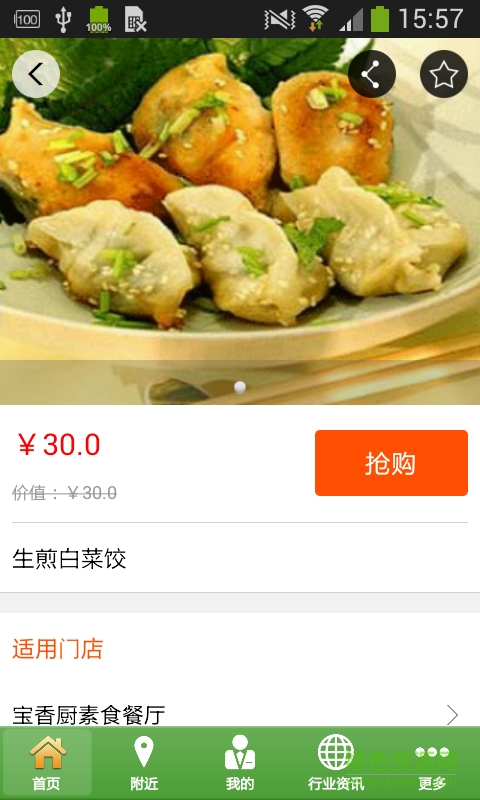Switch to the 首页 tab
The height and width of the screenshot is (800, 480).
click(47, 762)
